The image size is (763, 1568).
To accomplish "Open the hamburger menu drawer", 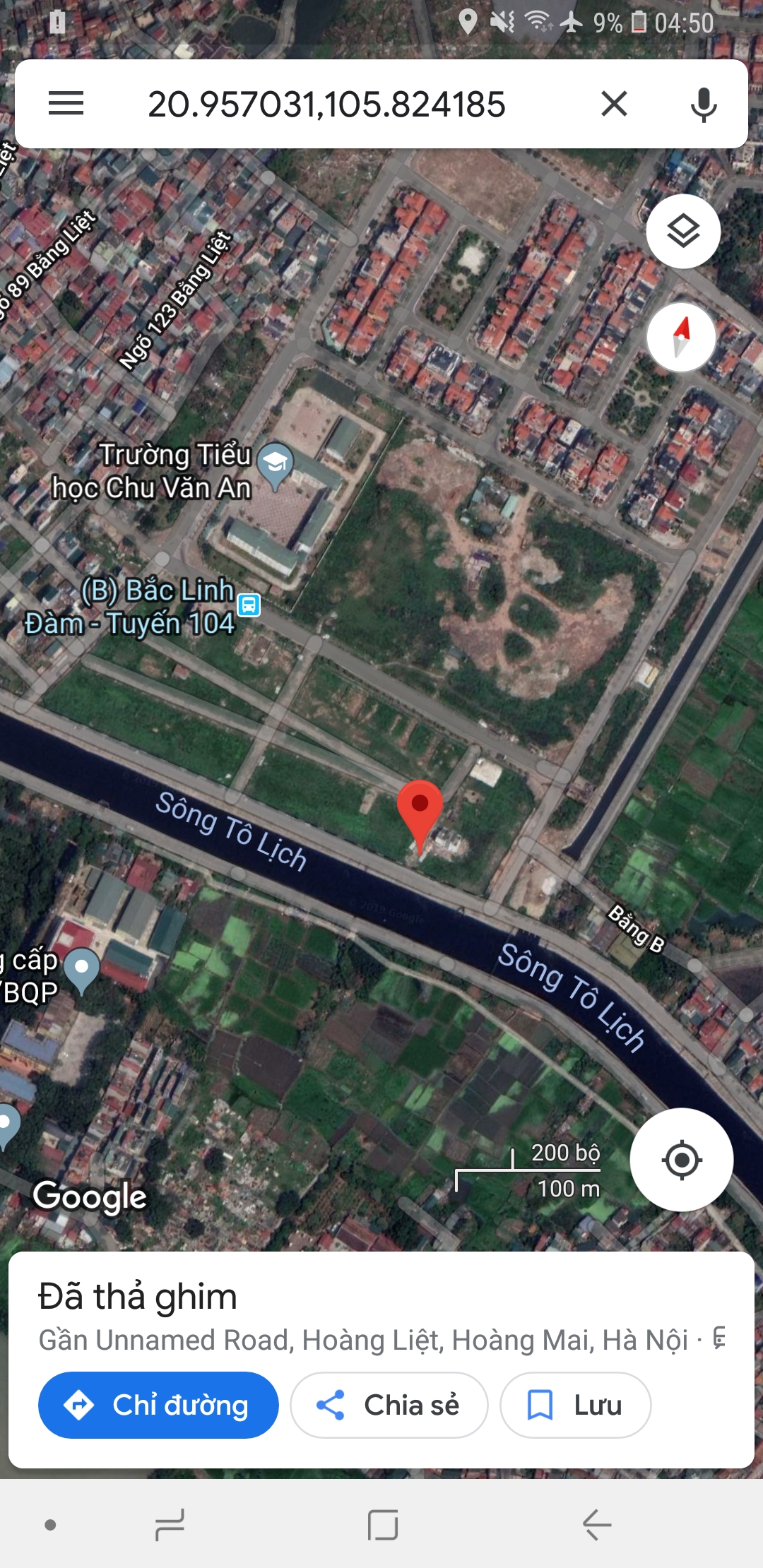I will click(66, 104).
